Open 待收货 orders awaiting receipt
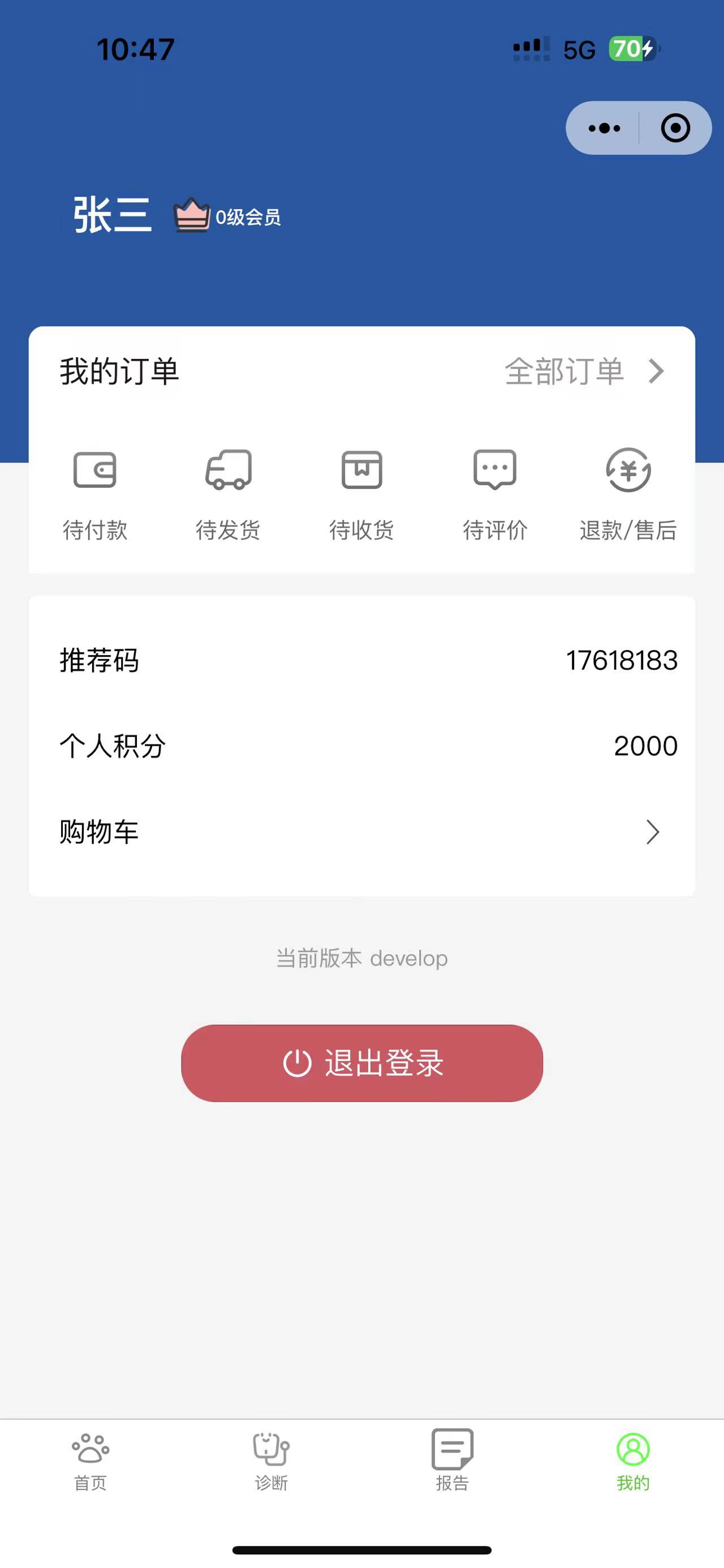Image resolution: width=724 pixels, height=1568 pixels. pos(361,494)
